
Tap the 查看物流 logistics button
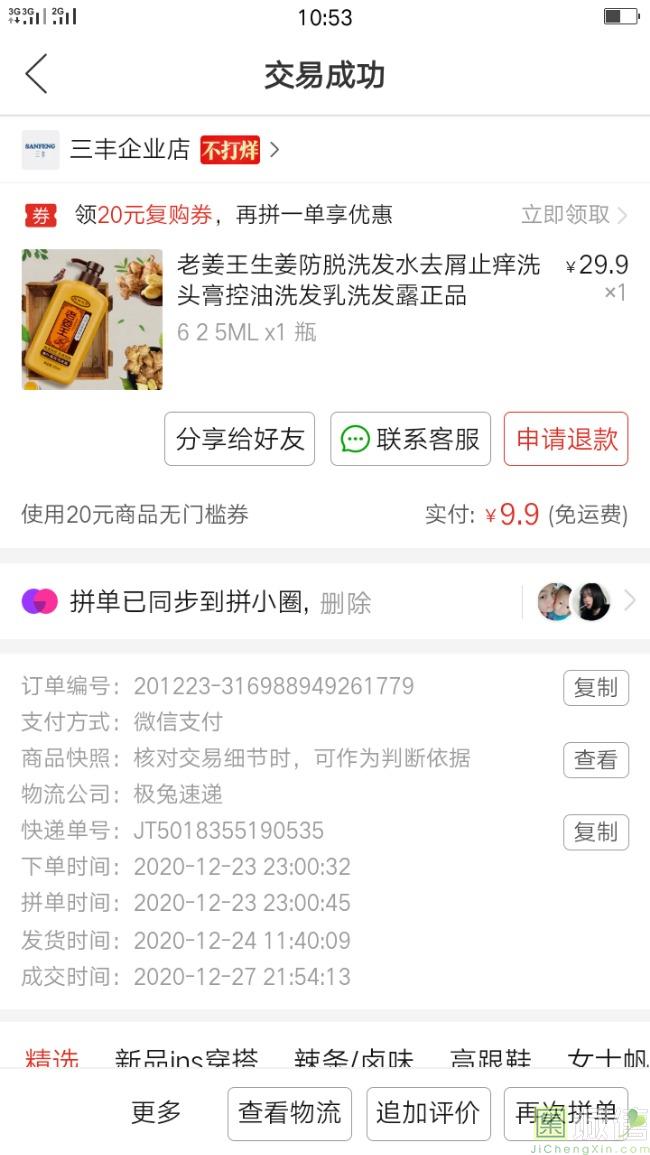point(290,1113)
